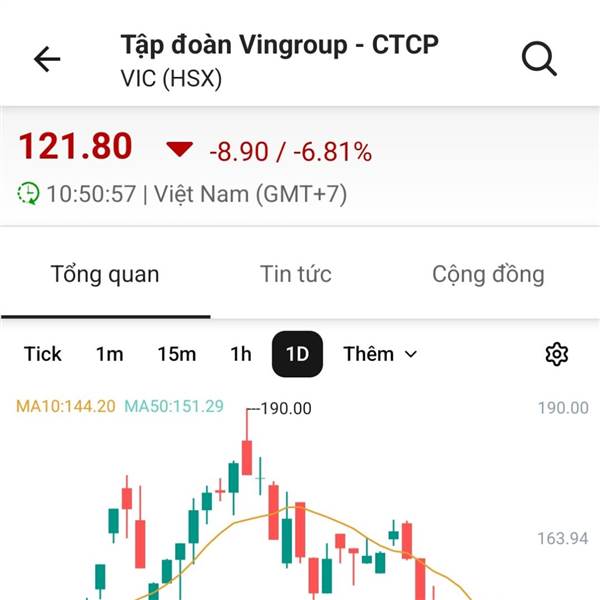Screen dimensions: 600x600
Task: Go back using the arrow icon
Action: click(47, 59)
